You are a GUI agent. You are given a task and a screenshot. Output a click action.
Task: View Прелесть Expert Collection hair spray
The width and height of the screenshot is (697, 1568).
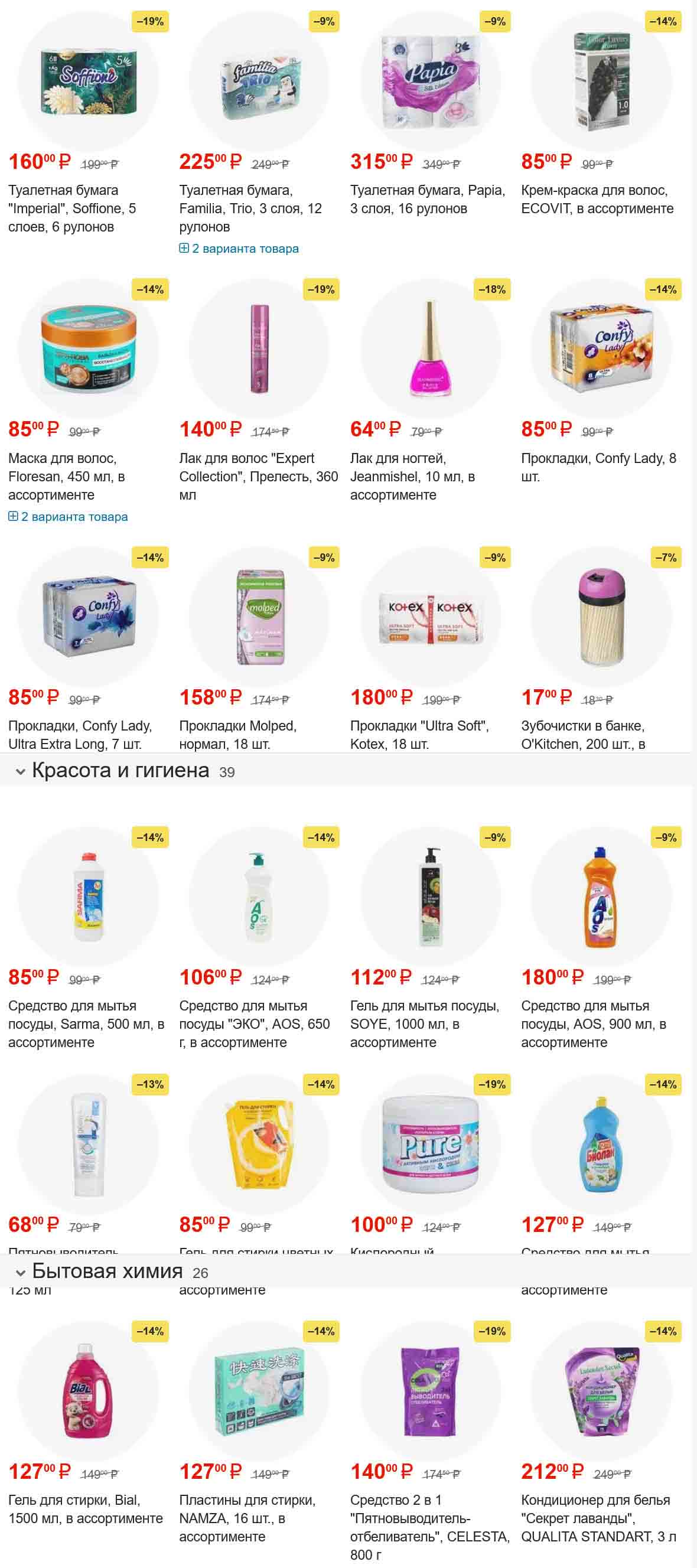258,476
